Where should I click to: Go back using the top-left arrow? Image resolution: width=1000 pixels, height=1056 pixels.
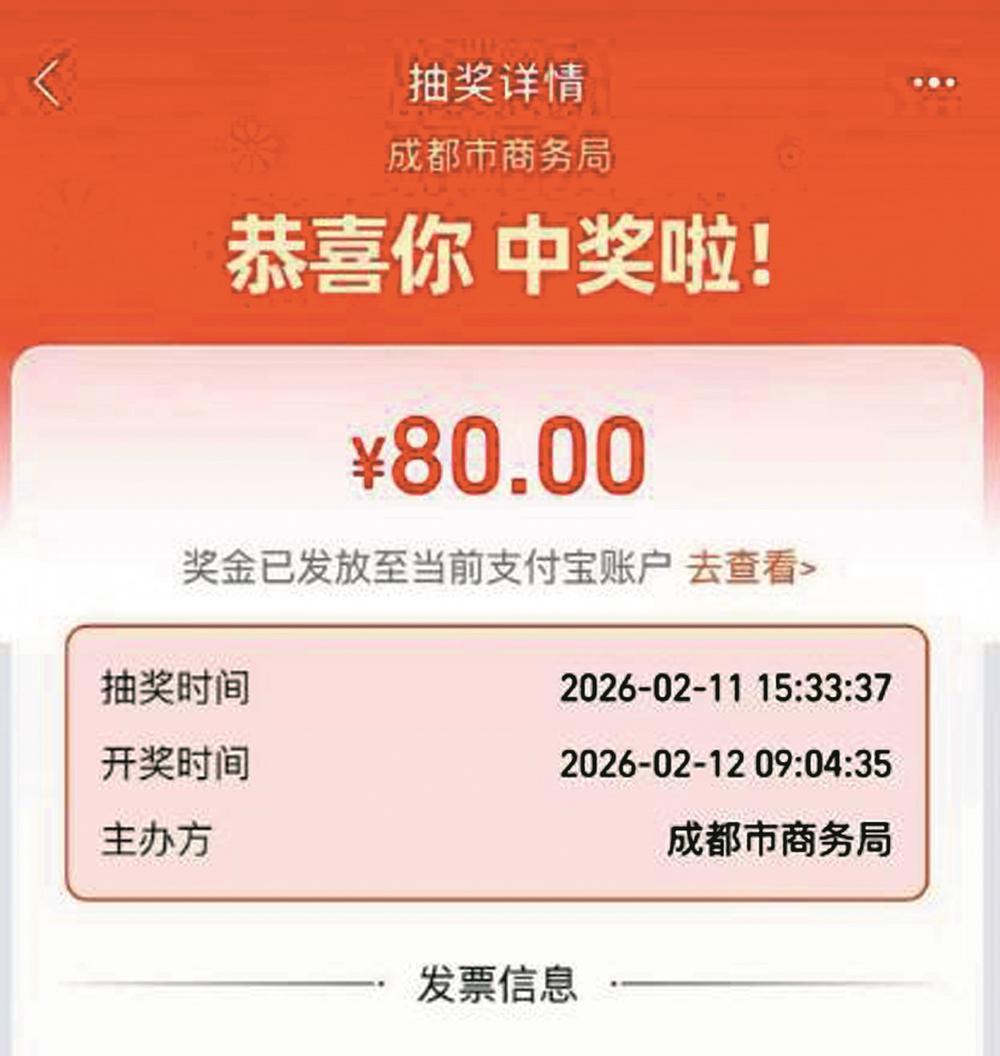click(x=48, y=84)
